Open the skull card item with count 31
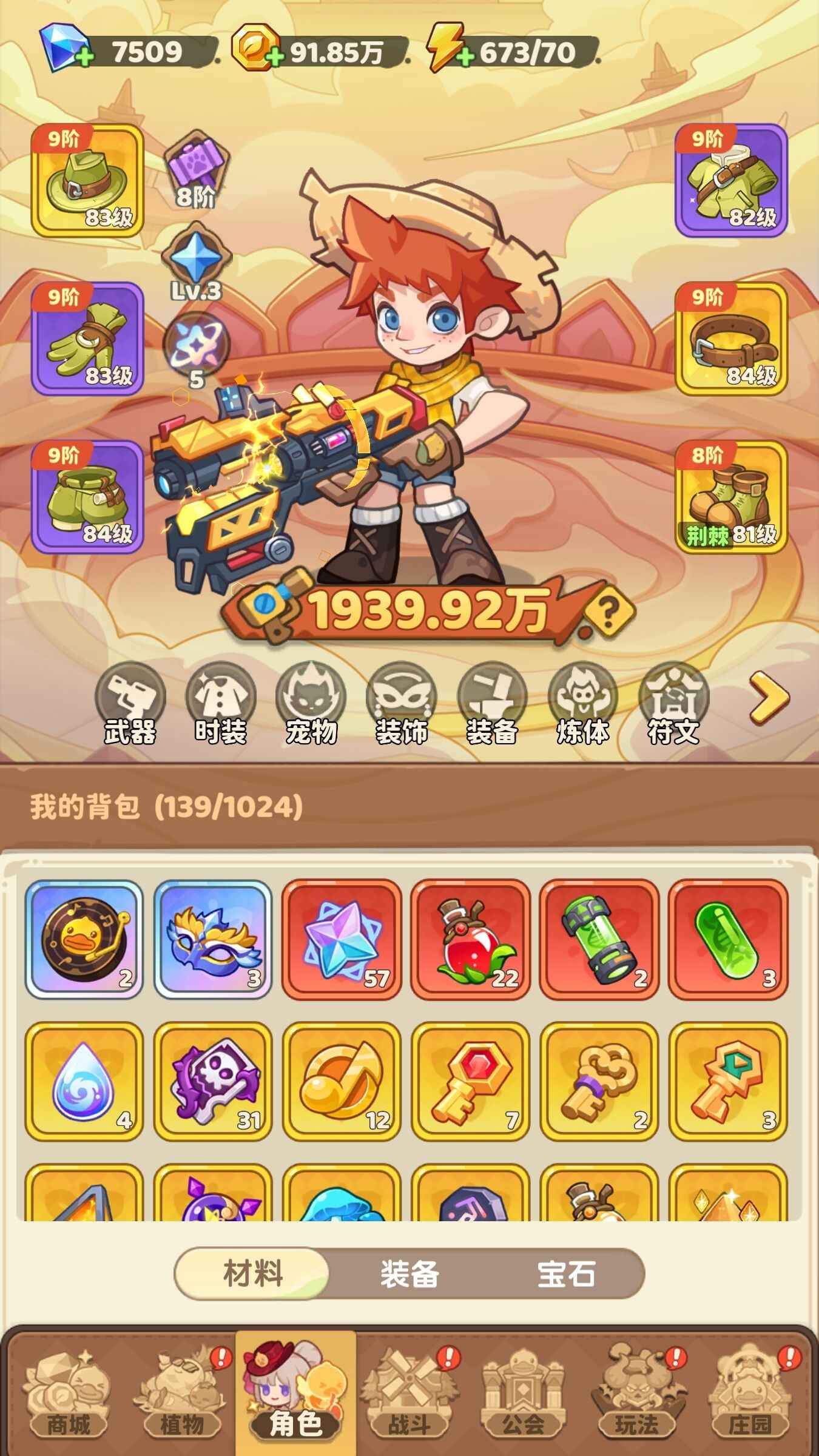This screenshot has width=819, height=1456. [x=213, y=1081]
